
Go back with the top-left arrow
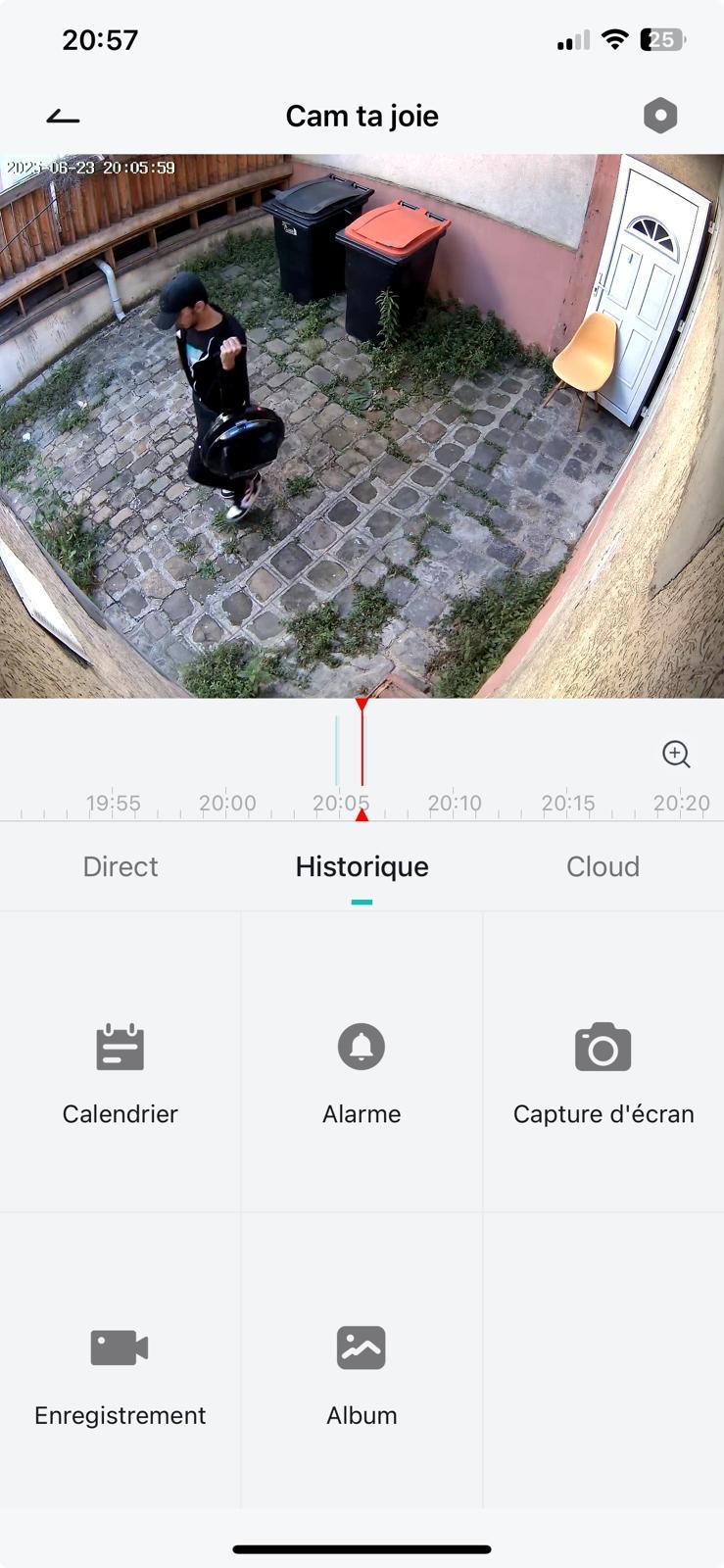click(x=63, y=117)
